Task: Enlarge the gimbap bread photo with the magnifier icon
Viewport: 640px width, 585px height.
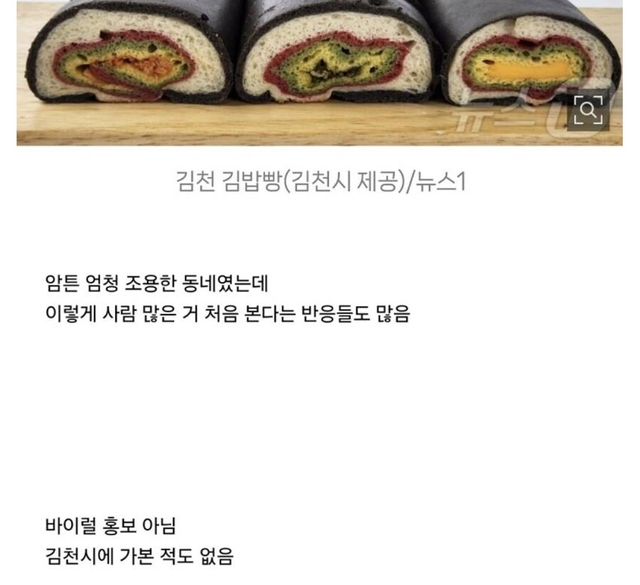Action: click(x=587, y=110)
